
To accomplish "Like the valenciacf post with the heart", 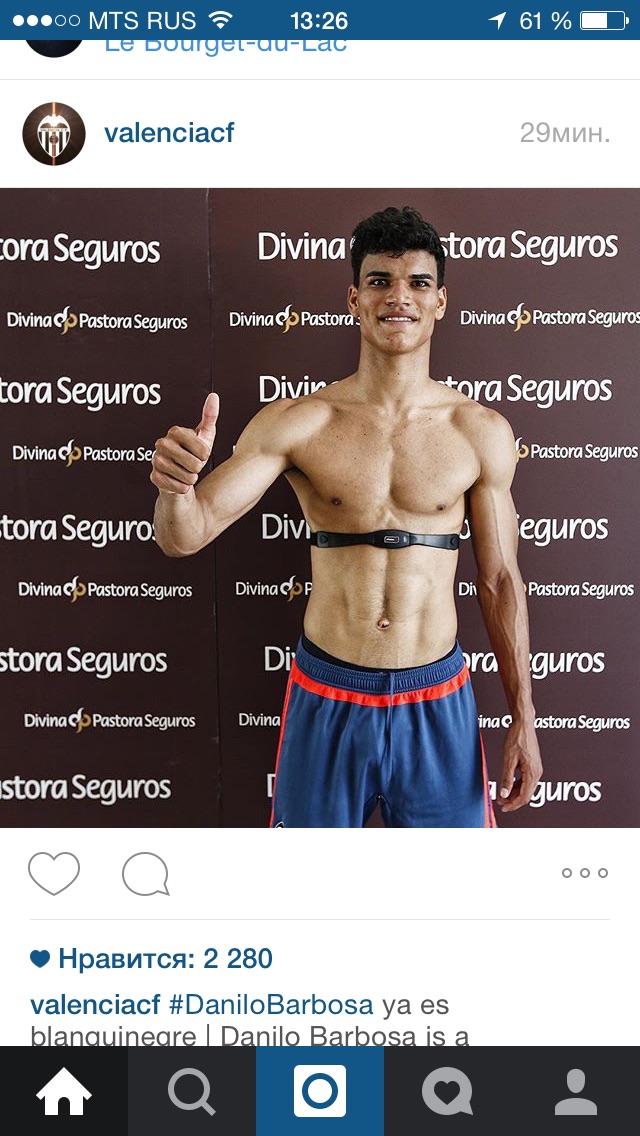I will point(54,874).
